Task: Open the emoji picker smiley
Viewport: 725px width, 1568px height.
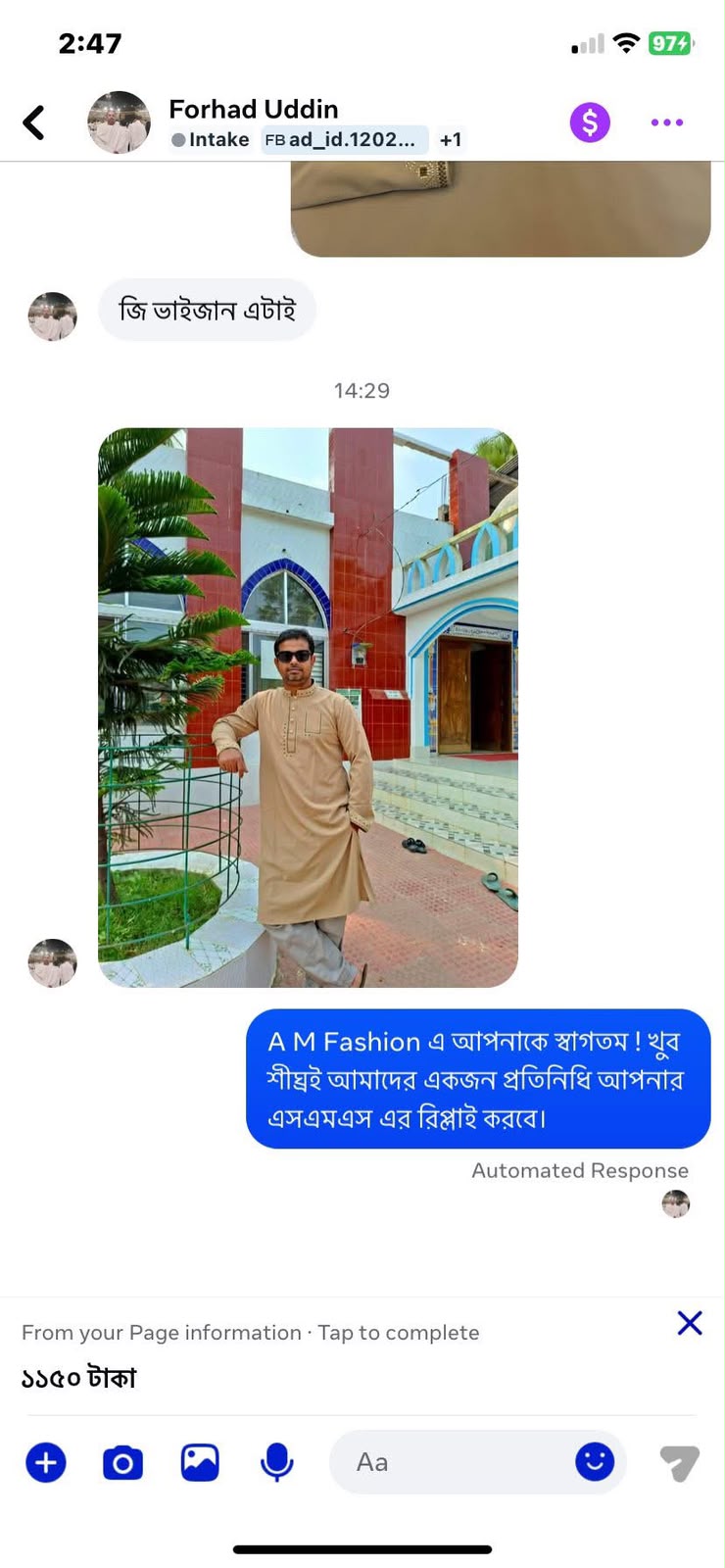Action: coord(595,1461)
